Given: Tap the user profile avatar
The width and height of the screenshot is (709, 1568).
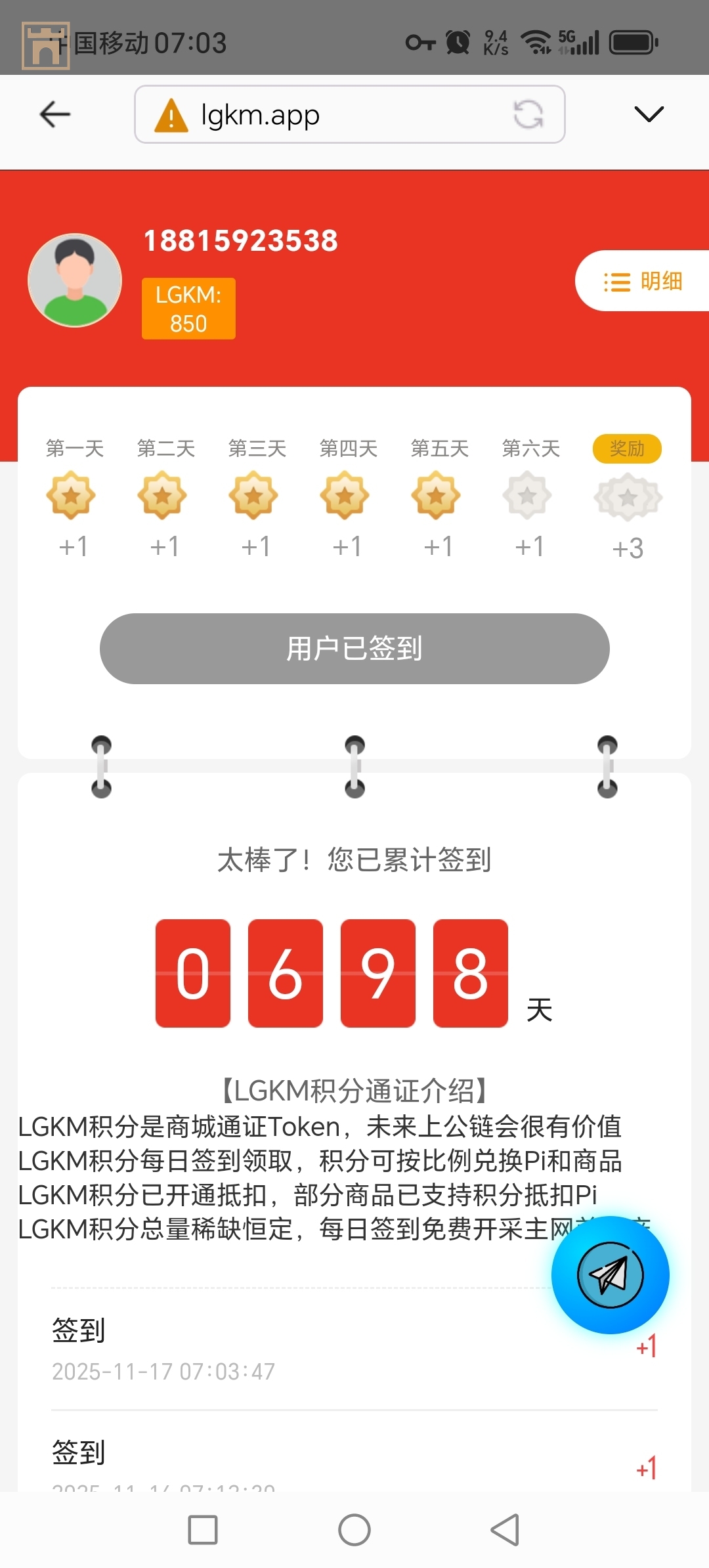Looking at the screenshot, I should click(x=75, y=280).
